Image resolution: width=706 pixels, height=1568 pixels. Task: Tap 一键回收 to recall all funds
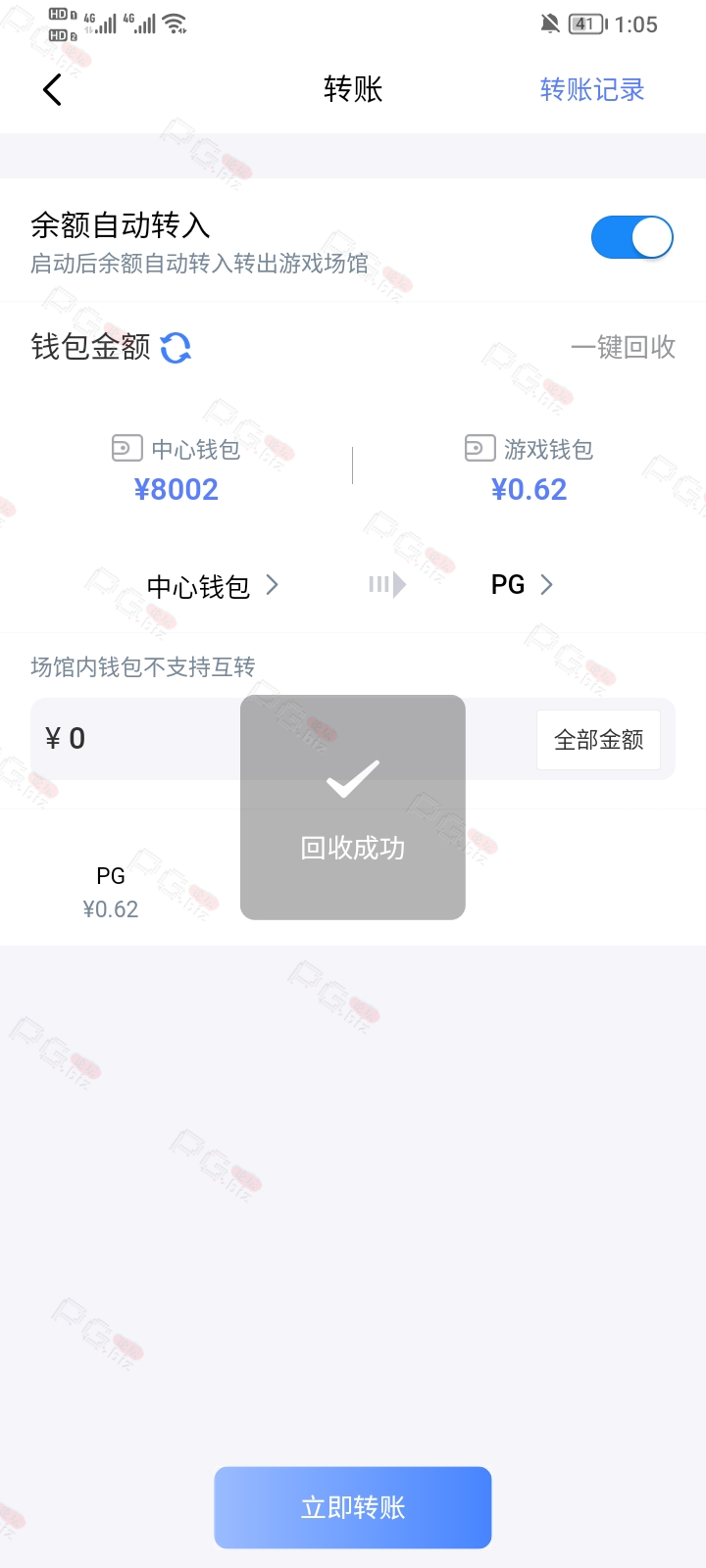[x=624, y=347]
